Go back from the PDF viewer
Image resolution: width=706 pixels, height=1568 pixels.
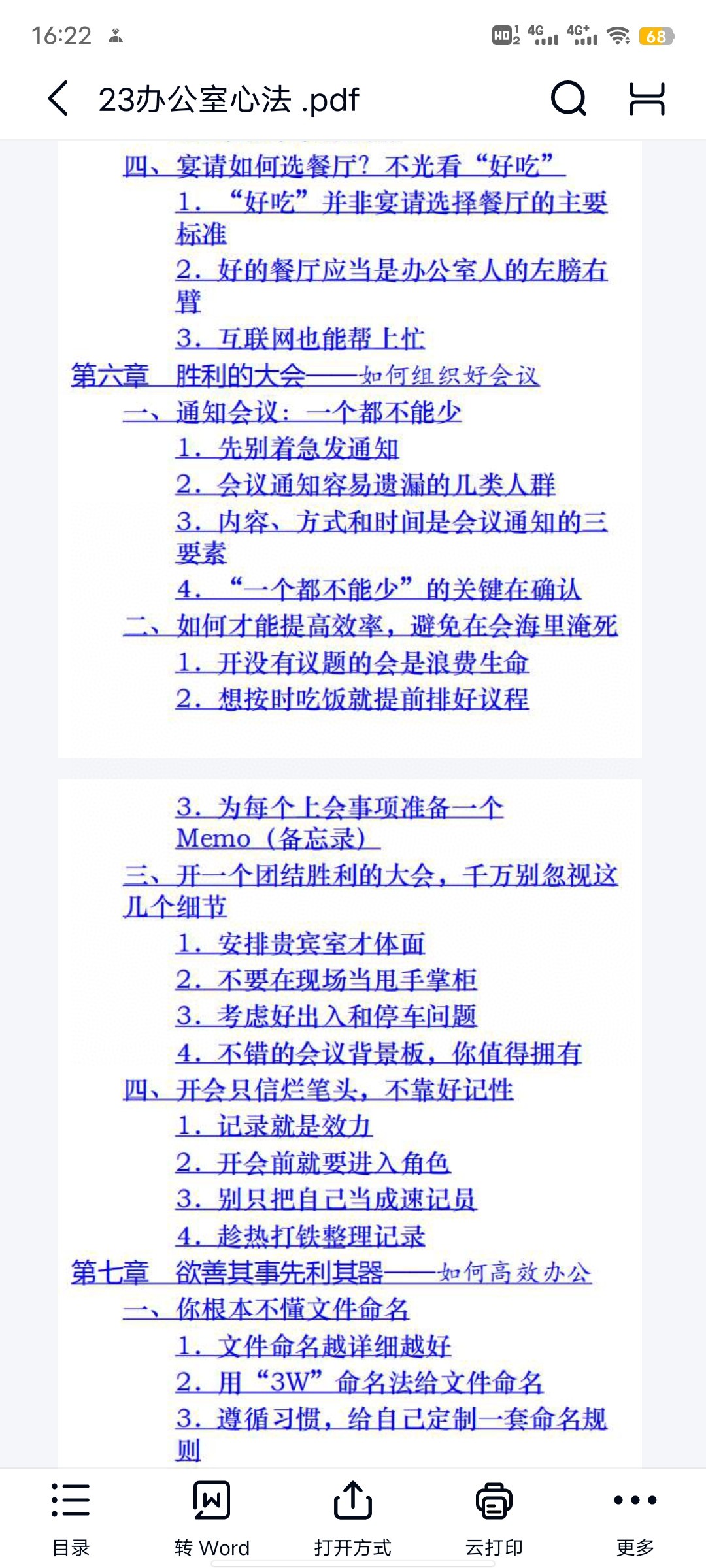click(58, 99)
